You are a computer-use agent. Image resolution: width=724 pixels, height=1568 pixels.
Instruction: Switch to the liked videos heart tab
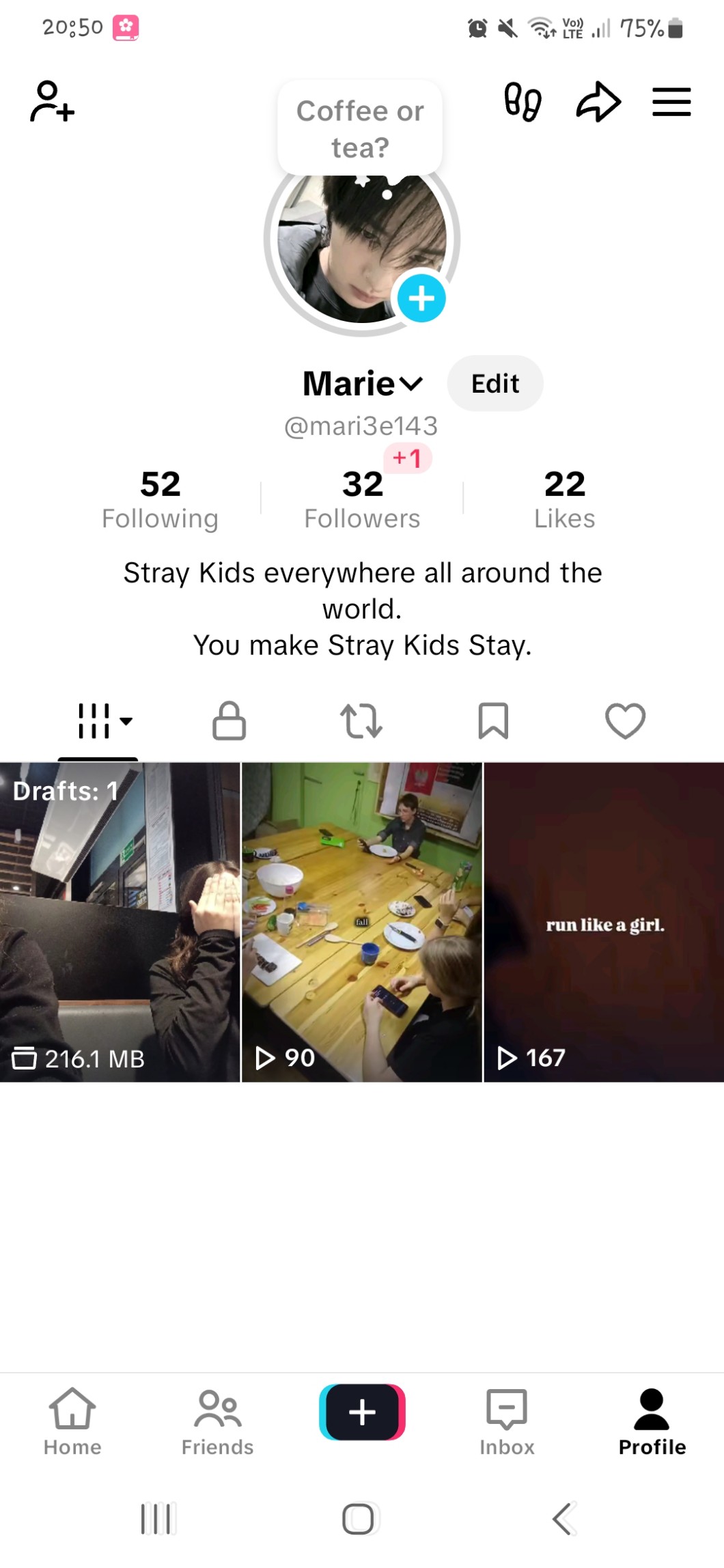click(625, 720)
